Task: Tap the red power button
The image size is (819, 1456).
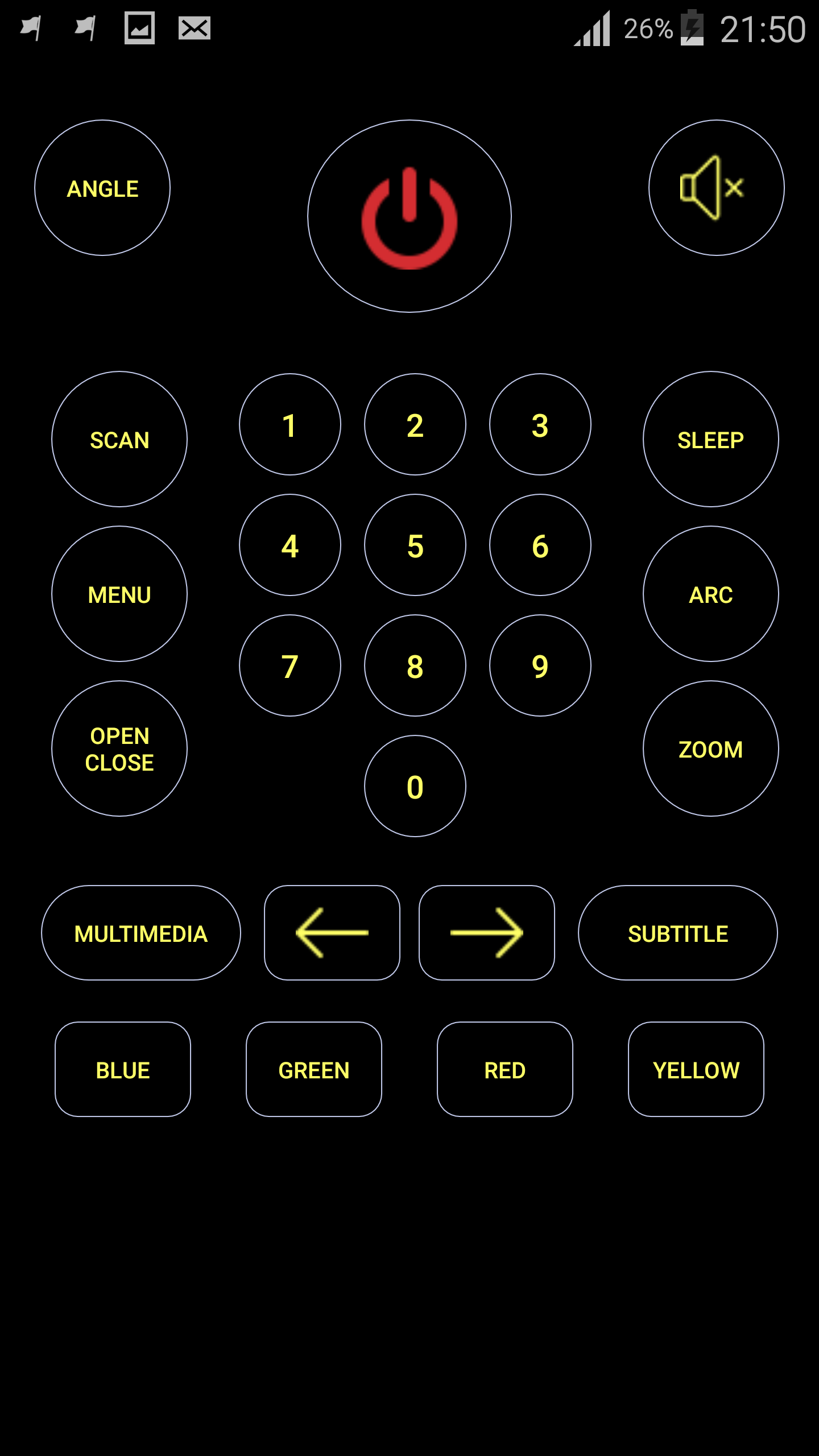Action: [x=409, y=216]
